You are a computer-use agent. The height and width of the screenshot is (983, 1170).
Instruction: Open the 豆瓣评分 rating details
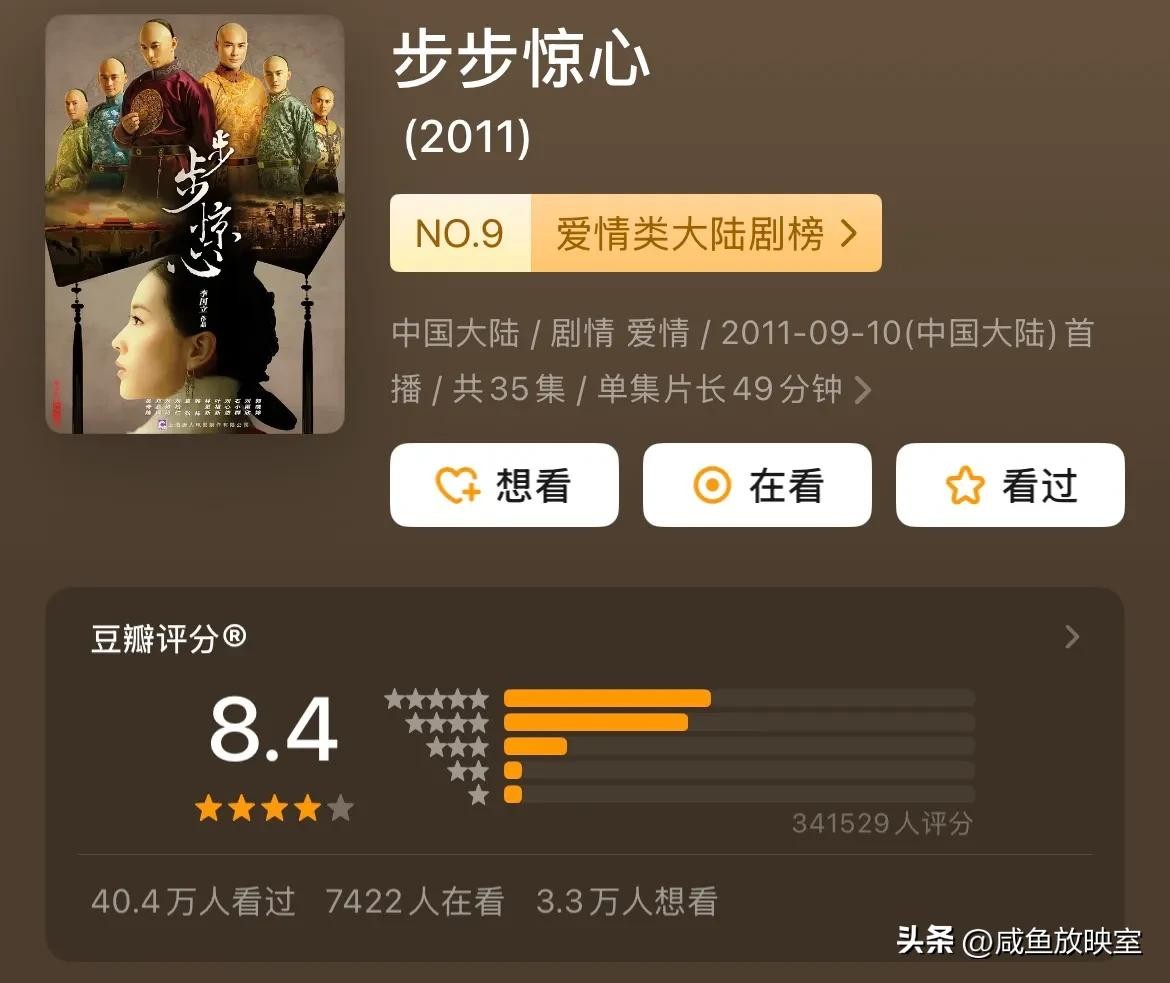coord(1071,637)
